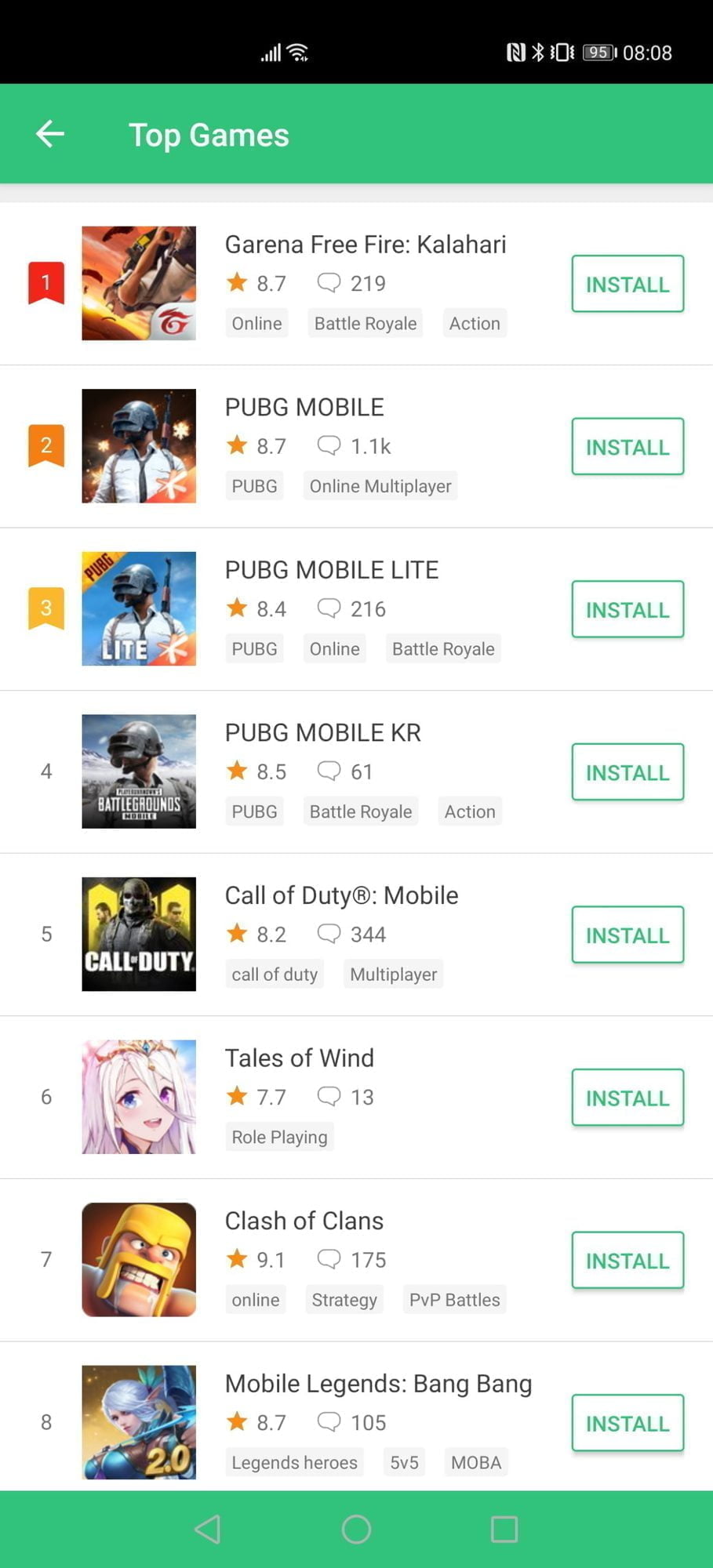
Task: Go to the home screen
Action: [356, 1529]
